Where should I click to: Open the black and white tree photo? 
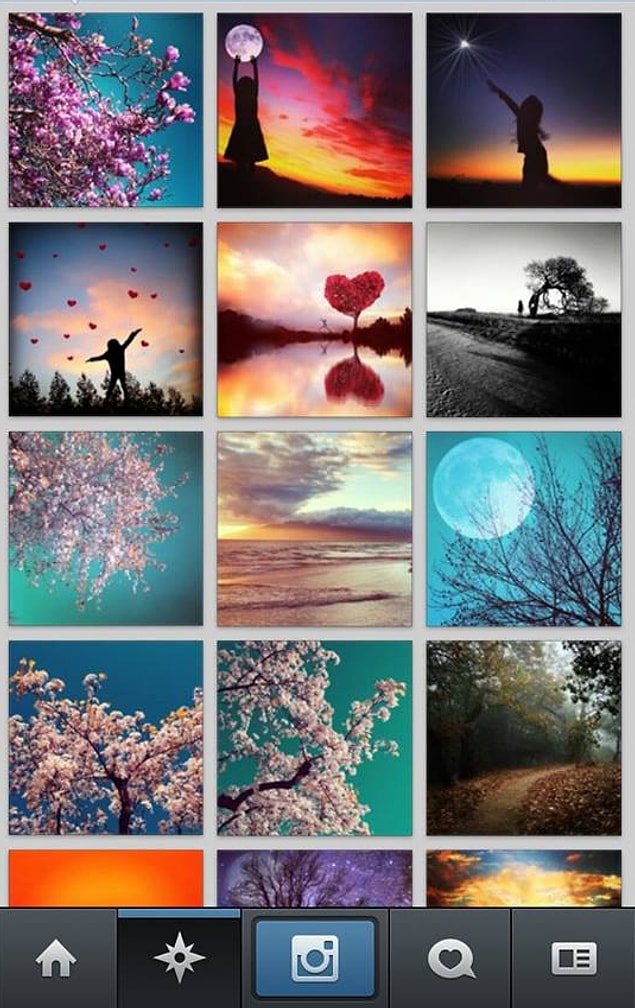point(524,319)
